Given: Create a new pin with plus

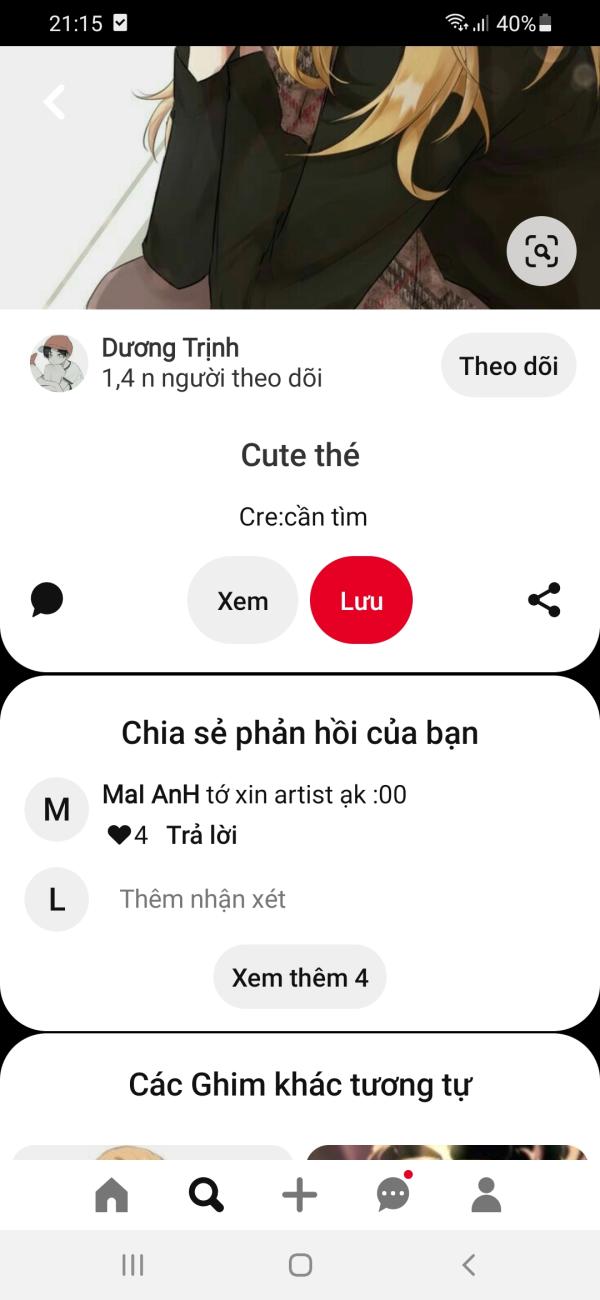Looking at the screenshot, I should click(300, 1194).
